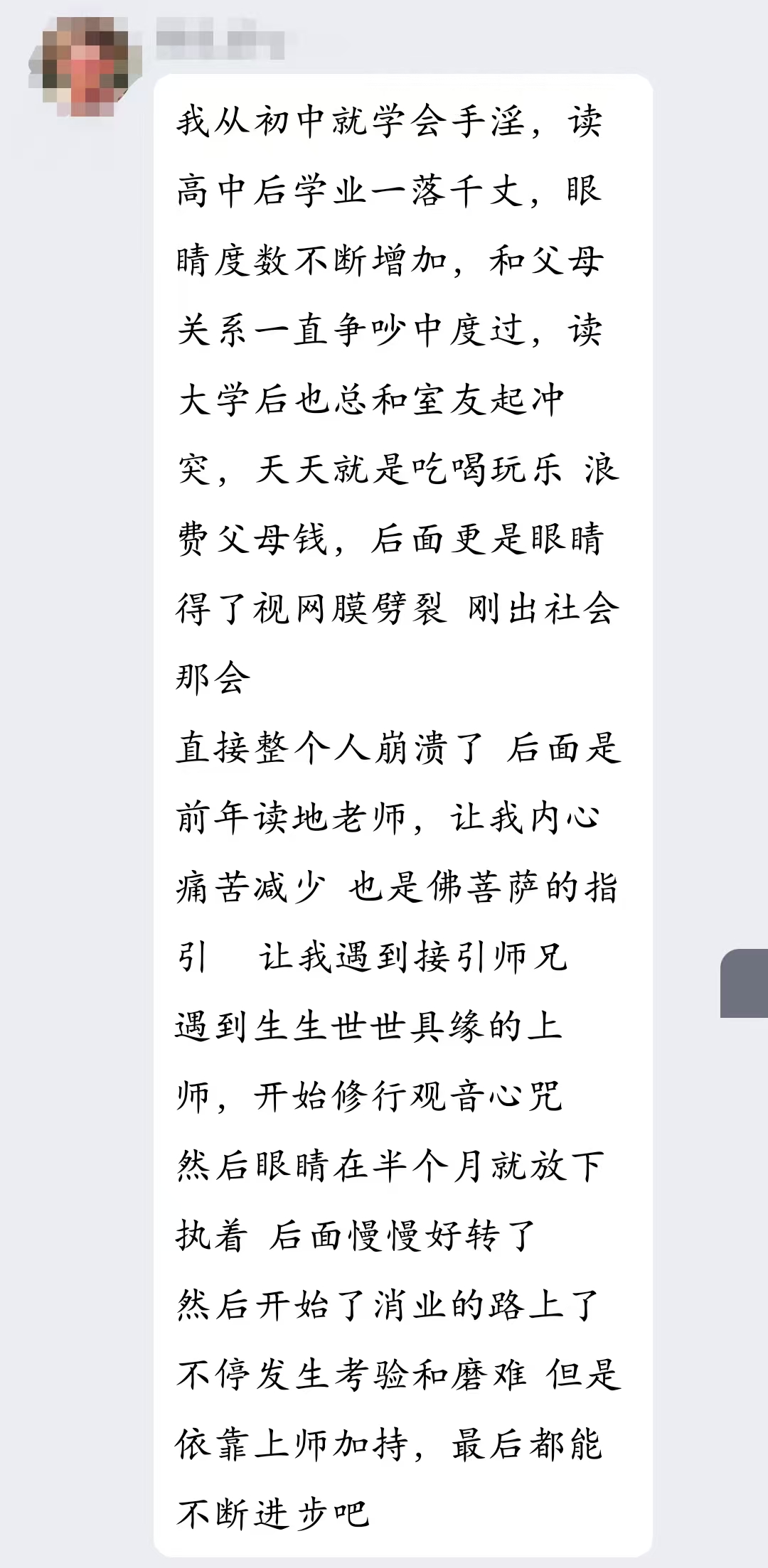The height and width of the screenshot is (1568, 768).
Task: Tap the gray floating side handle
Action: [745, 983]
